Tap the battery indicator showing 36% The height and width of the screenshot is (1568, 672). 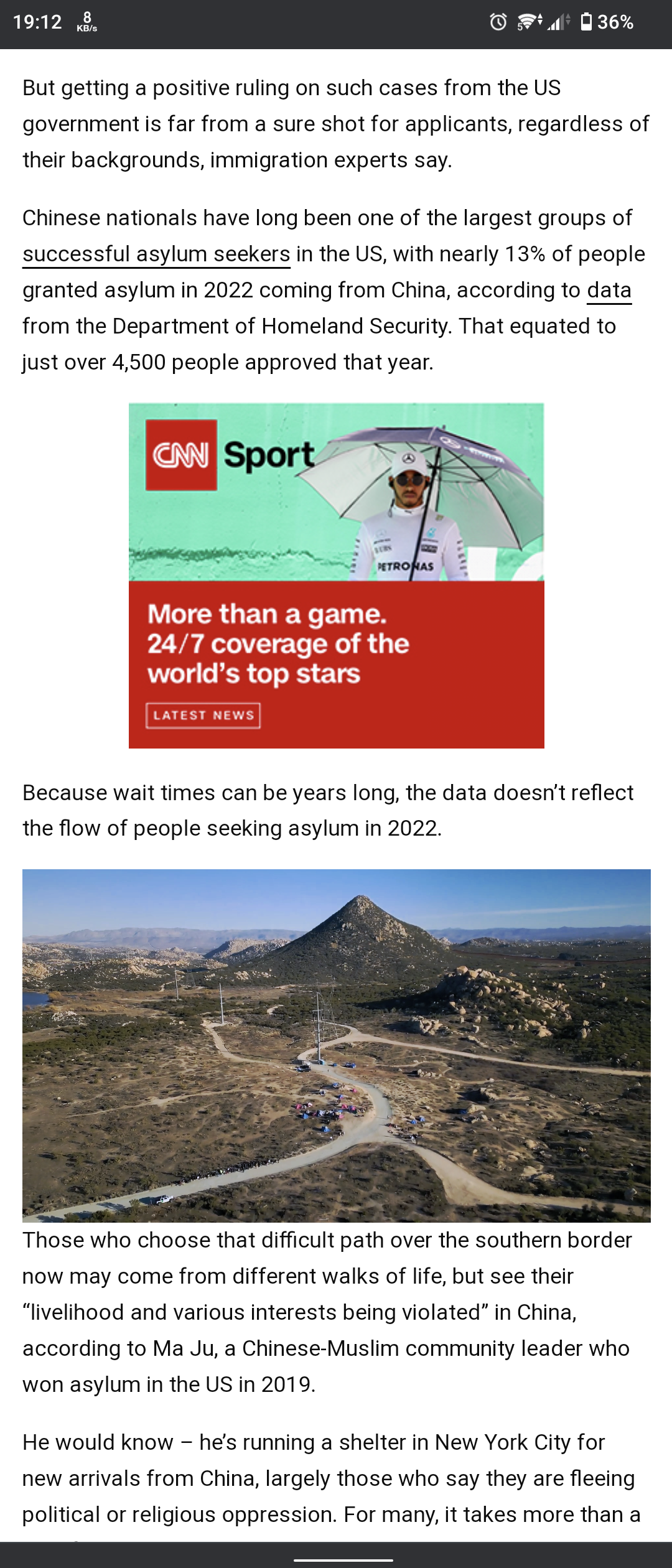click(586, 23)
